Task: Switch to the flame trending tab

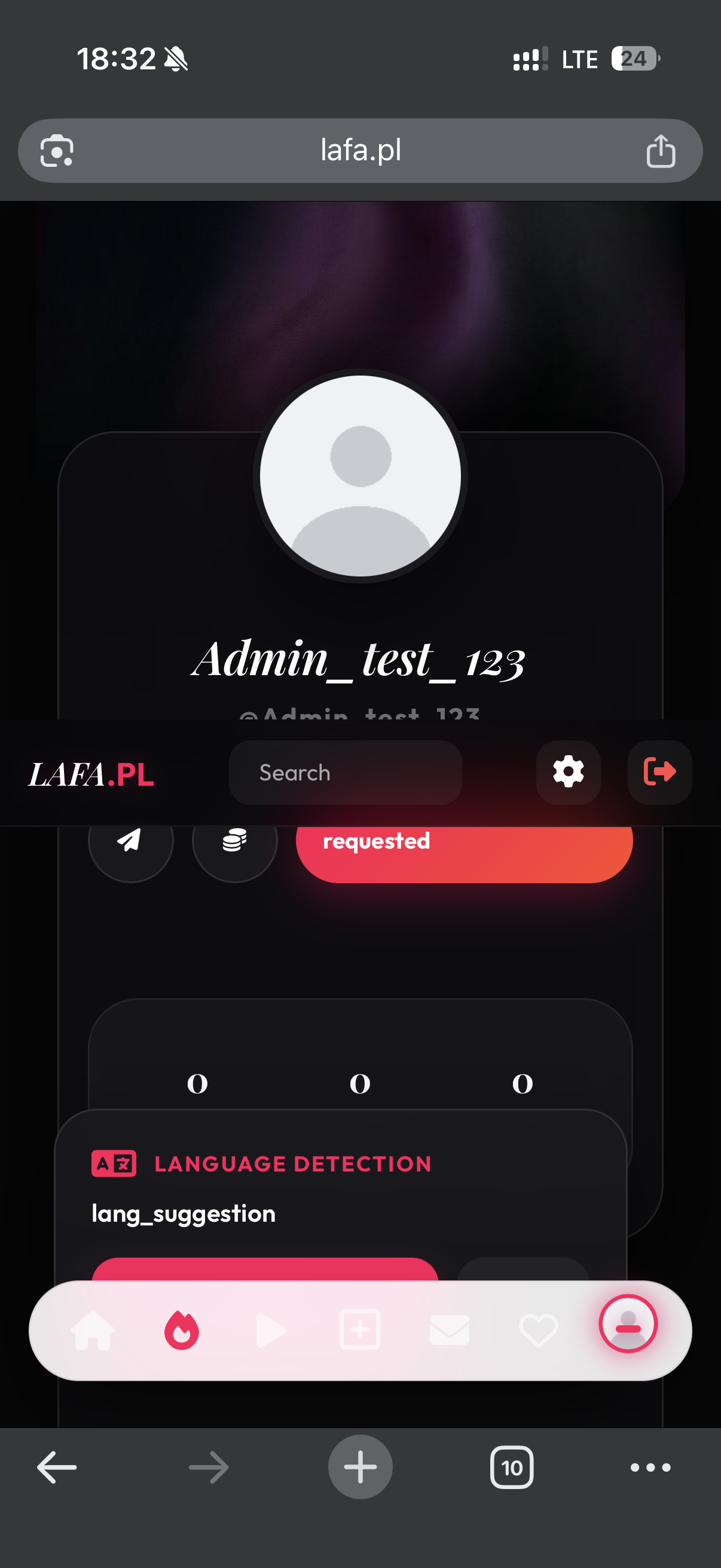Action: coord(181,1330)
